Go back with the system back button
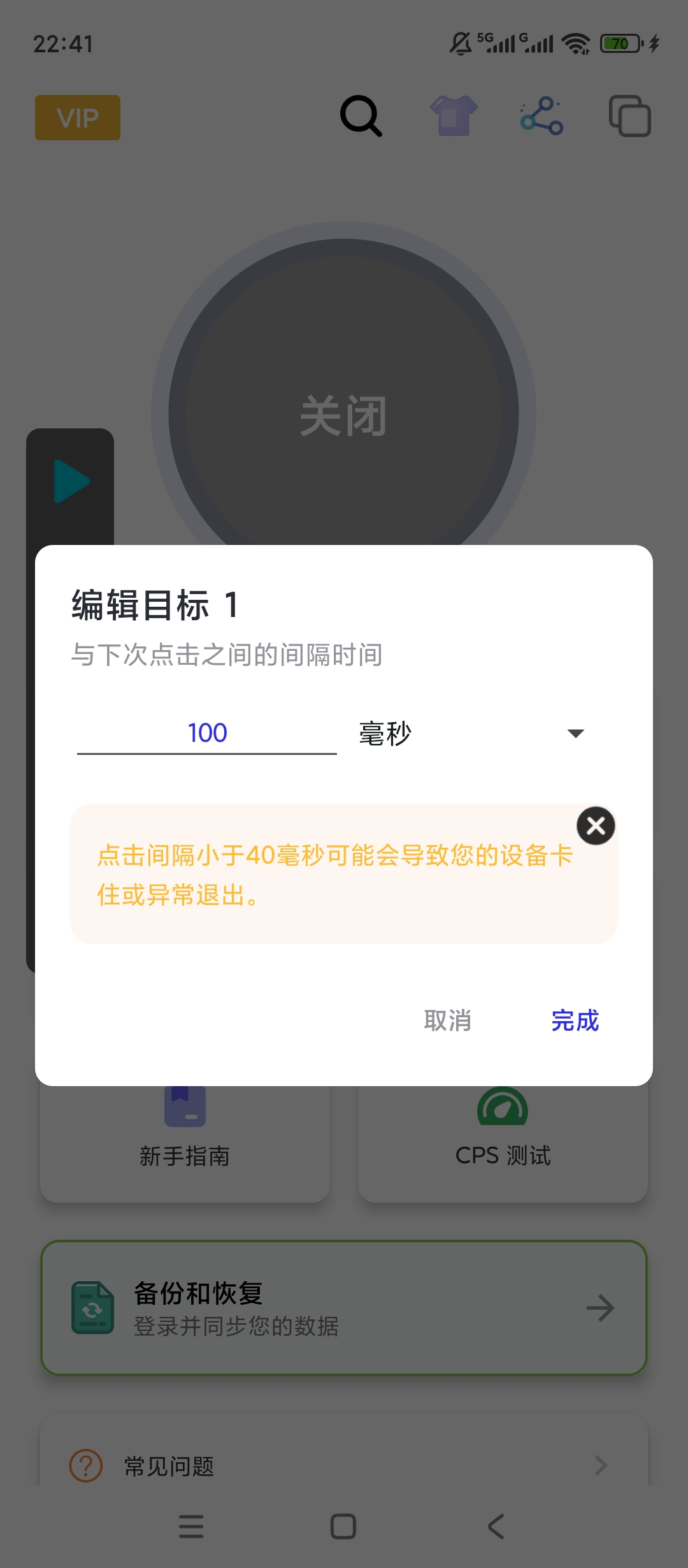Image resolution: width=688 pixels, height=1568 pixels. (x=496, y=1527)
